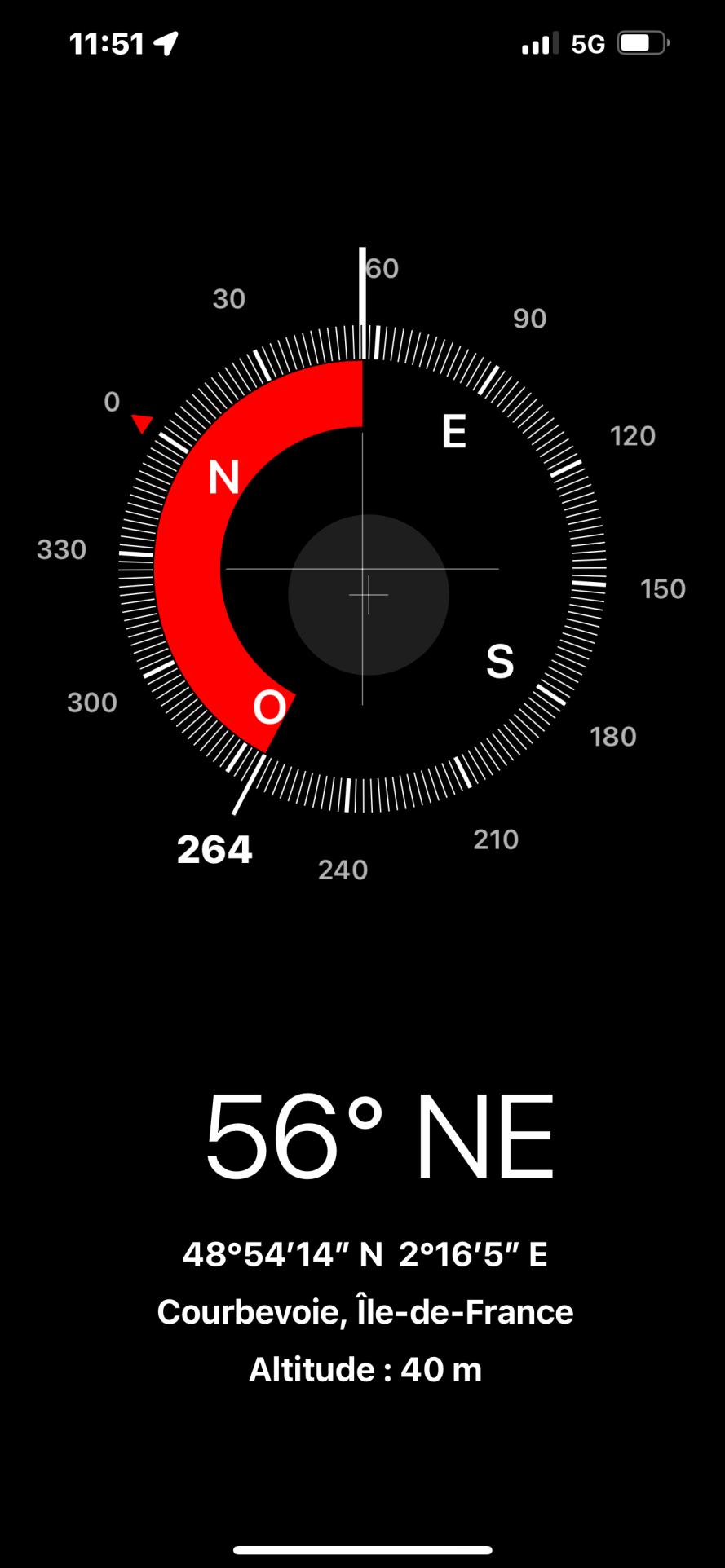Tap the compass dial to unlock bearing

click(x=363, y=569)
